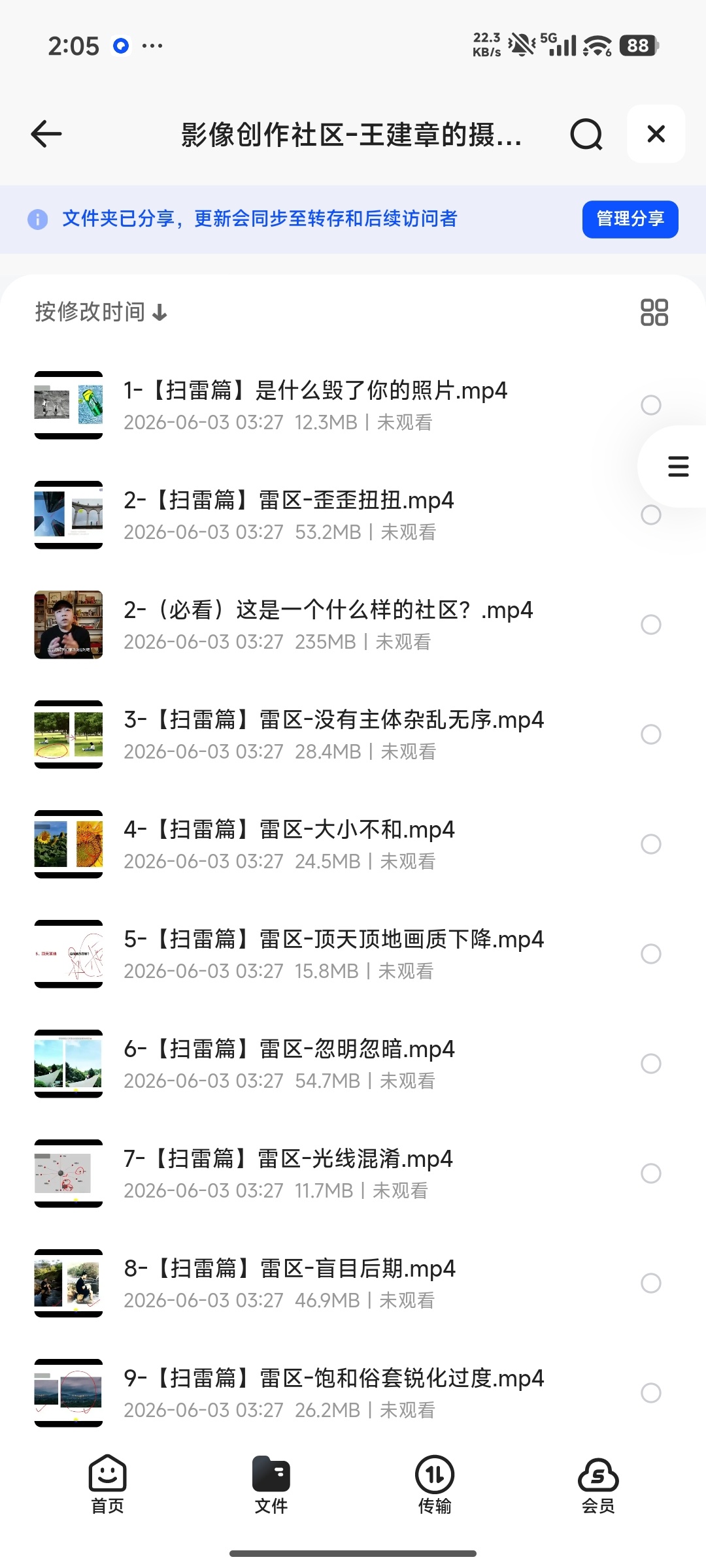Select checkbox for 是什么毁了你的照片.mp4

coord(650,405)
